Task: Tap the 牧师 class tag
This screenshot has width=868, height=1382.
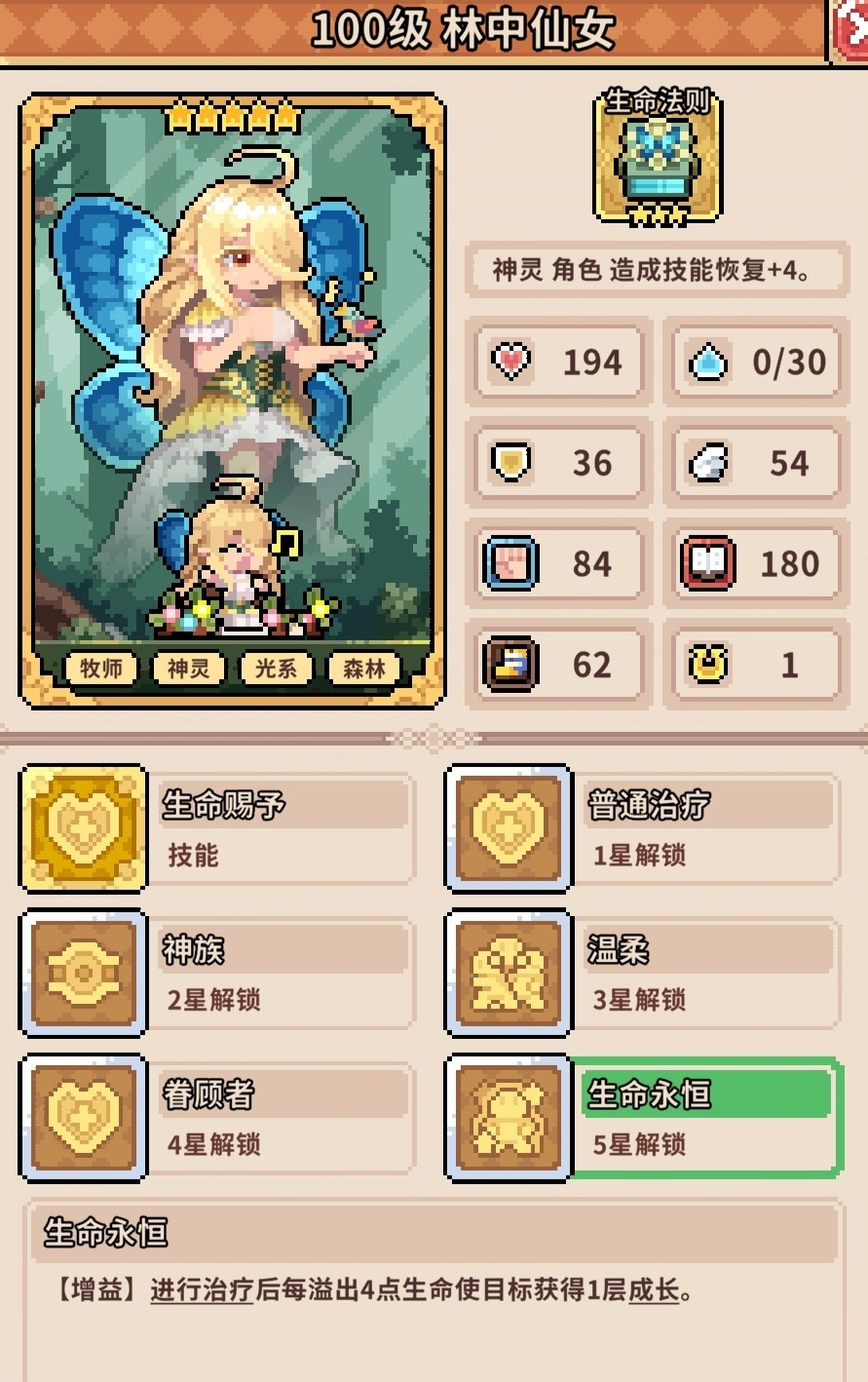Action: [101, 669]
